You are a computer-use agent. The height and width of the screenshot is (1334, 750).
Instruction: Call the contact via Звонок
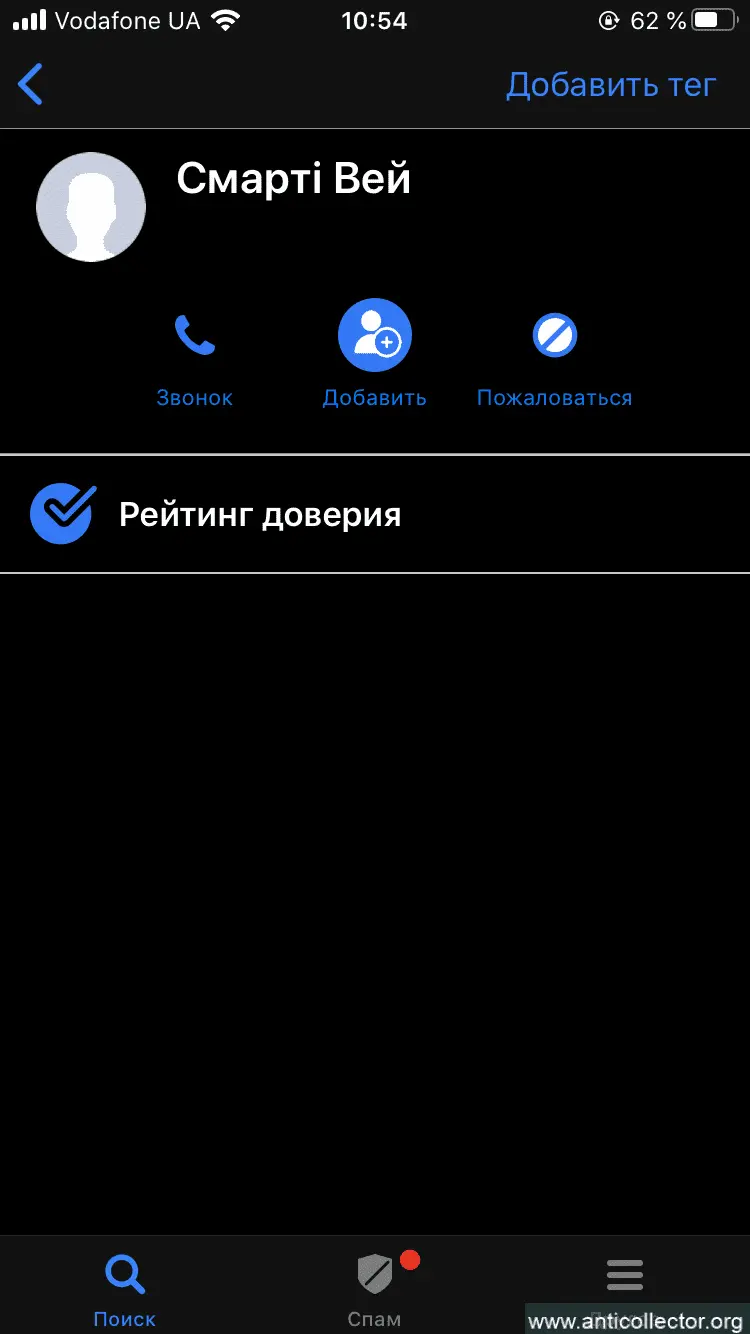[x=194, y=357]
